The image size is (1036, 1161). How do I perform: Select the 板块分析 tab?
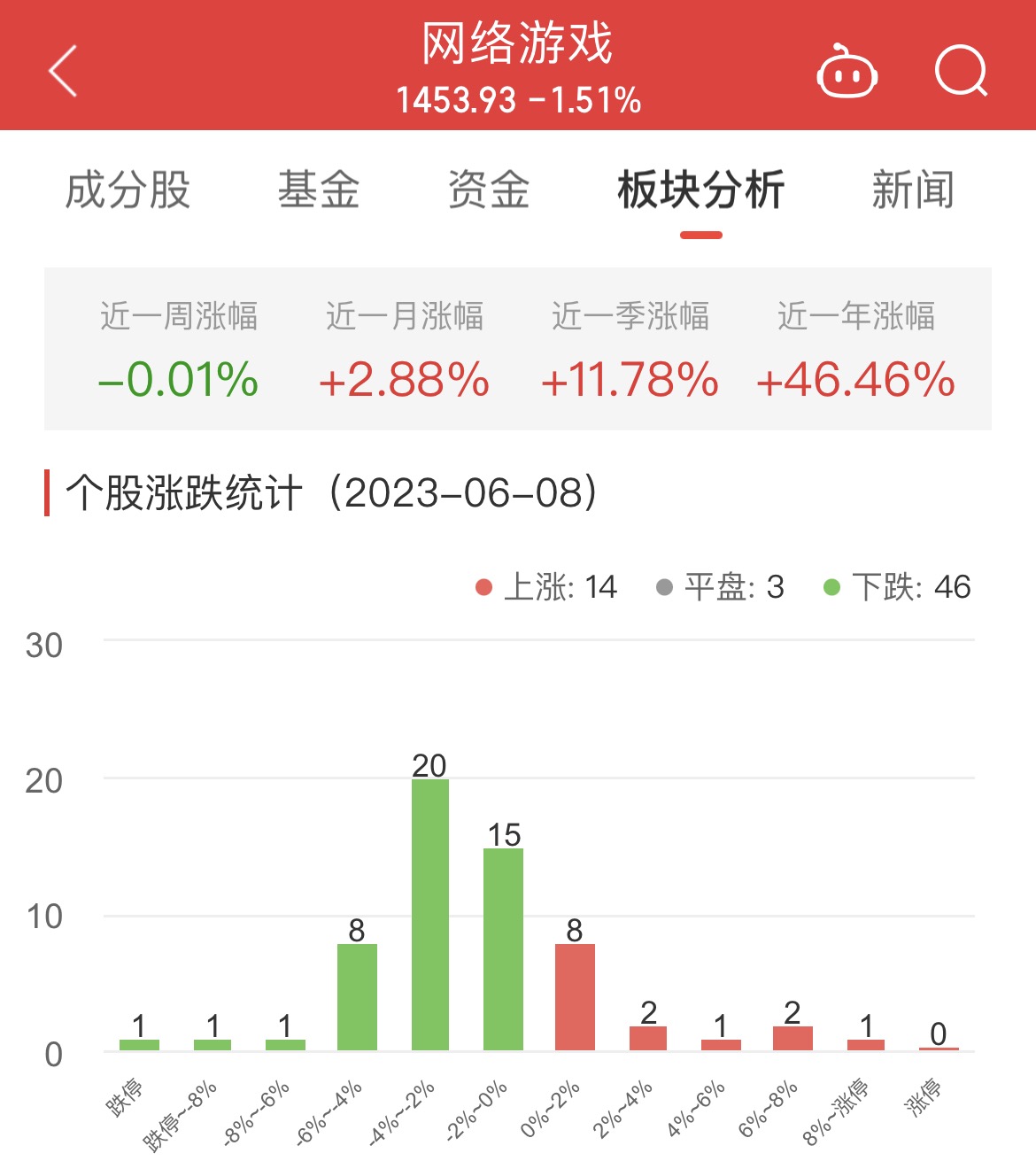tap(700, 190)
